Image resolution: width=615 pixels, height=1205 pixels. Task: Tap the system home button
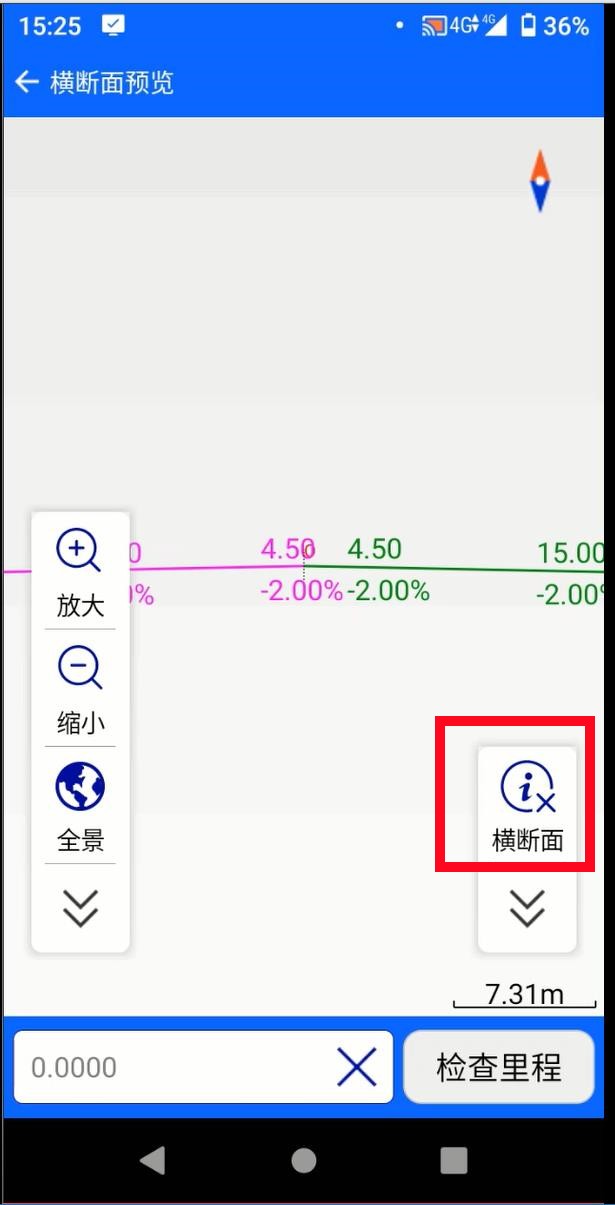(304, 1160)
